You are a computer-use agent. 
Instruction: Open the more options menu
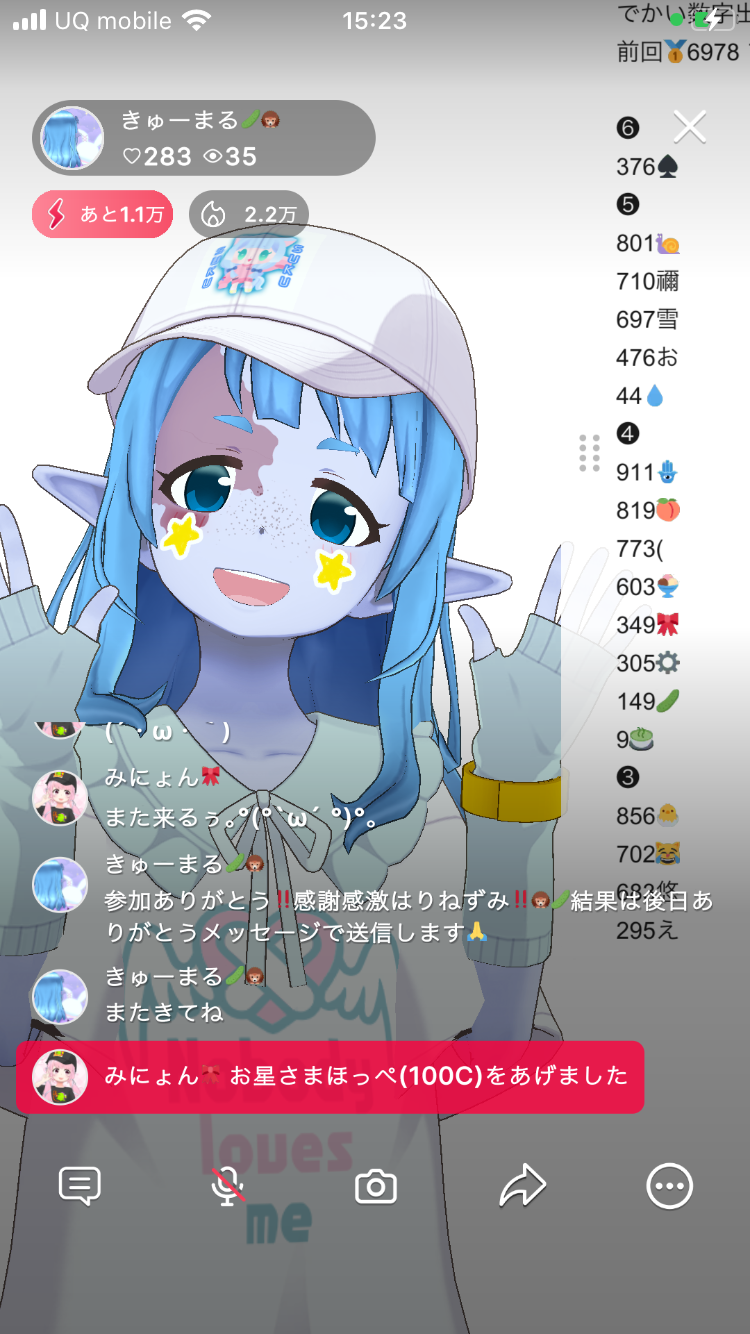(x=669, y=1187)
